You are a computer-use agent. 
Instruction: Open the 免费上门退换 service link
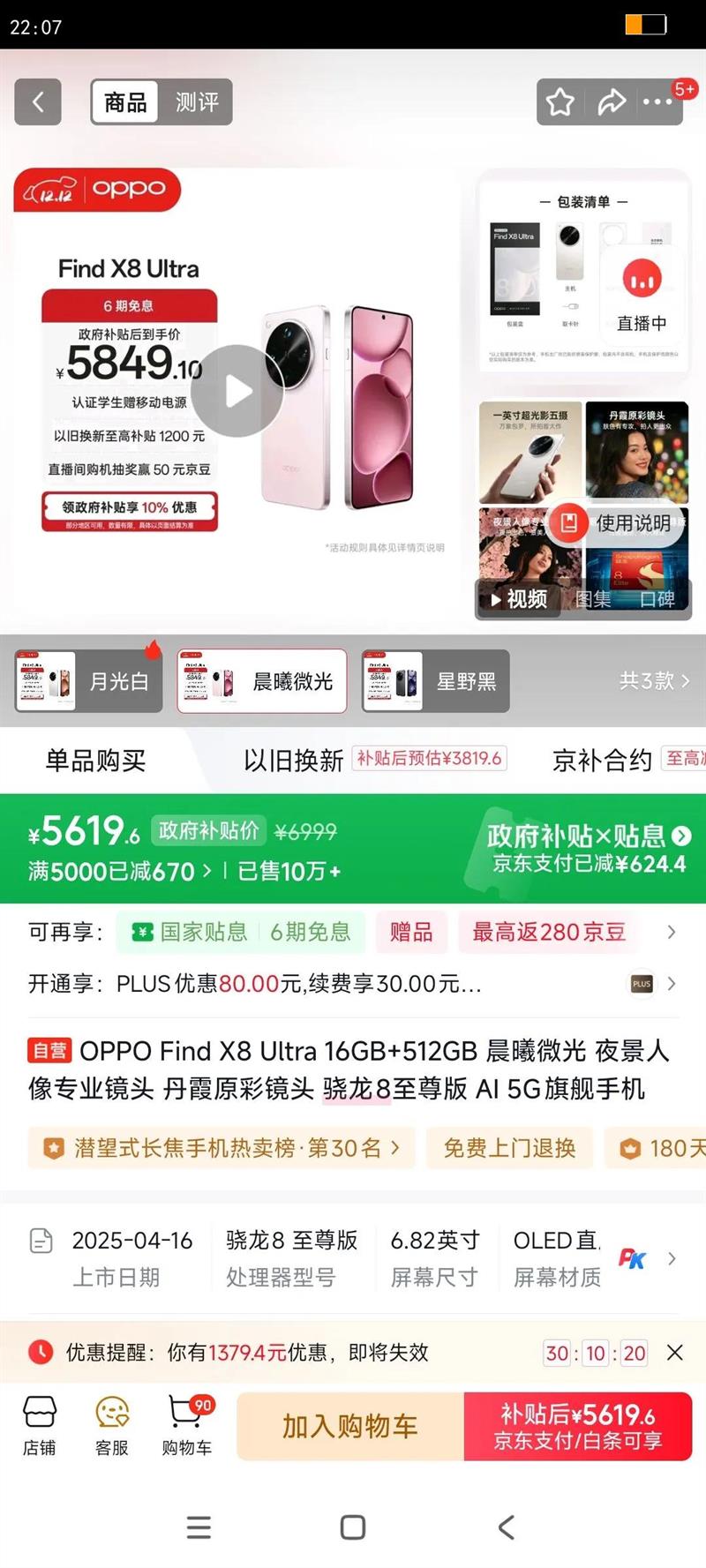coord(509,1148)
